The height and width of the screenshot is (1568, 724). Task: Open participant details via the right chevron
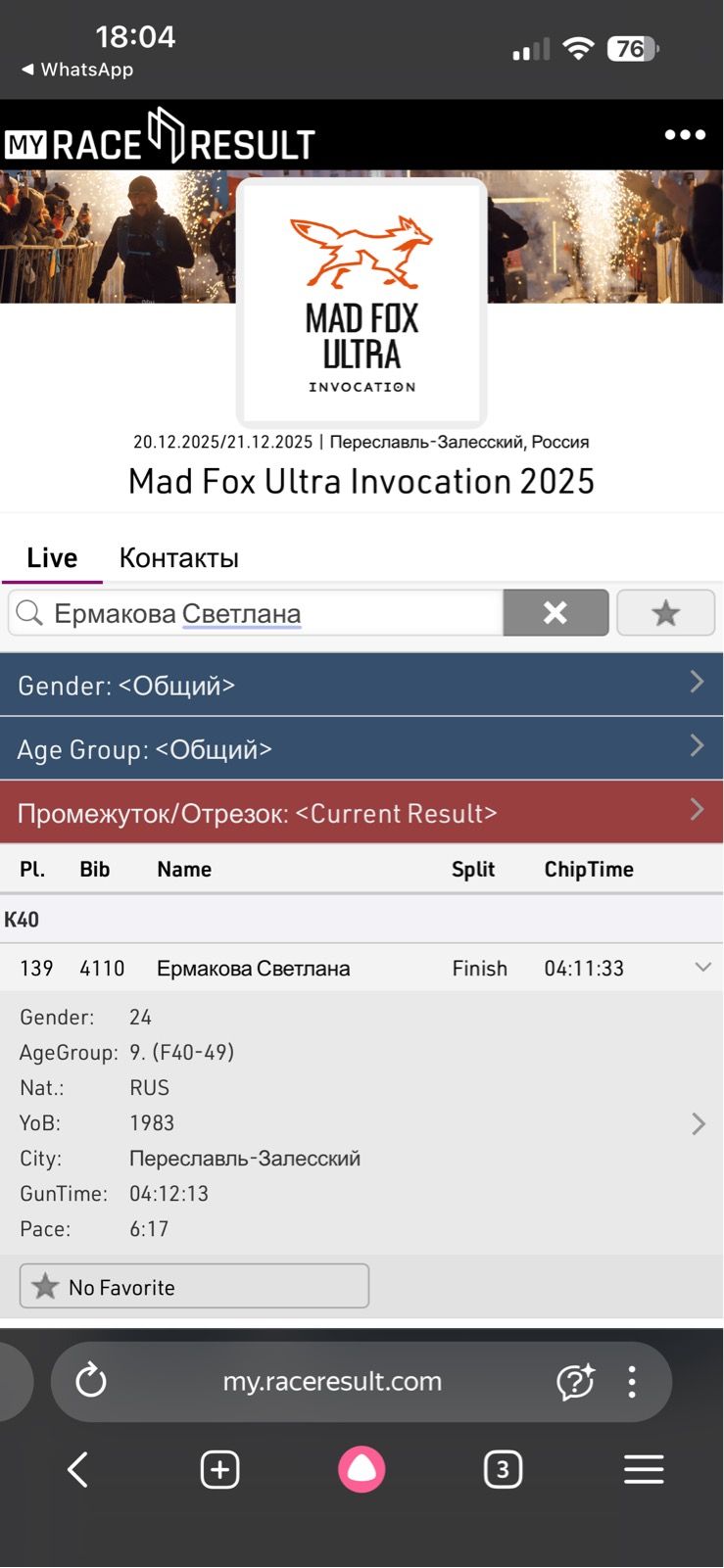[698, 1123]
